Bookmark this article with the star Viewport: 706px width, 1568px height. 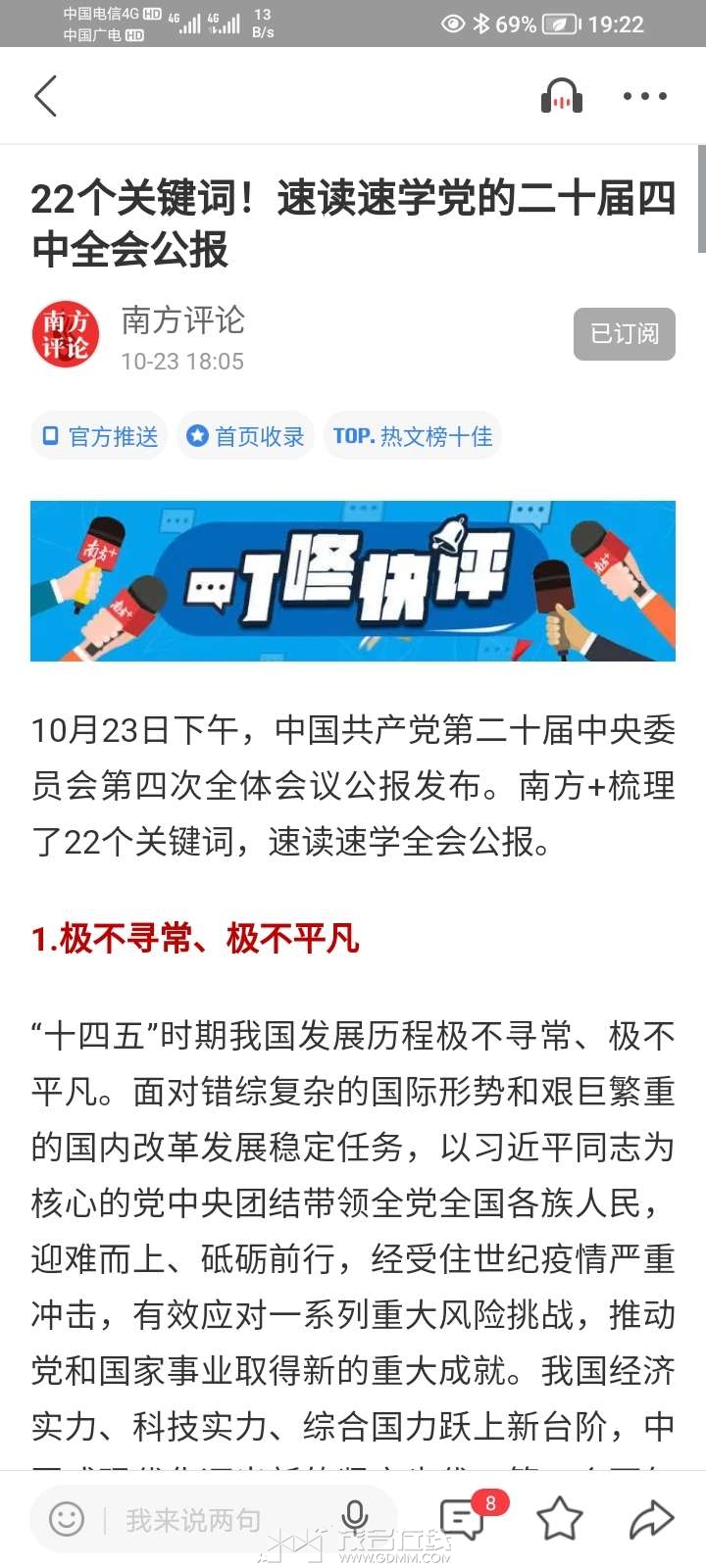coord(560,1519)
